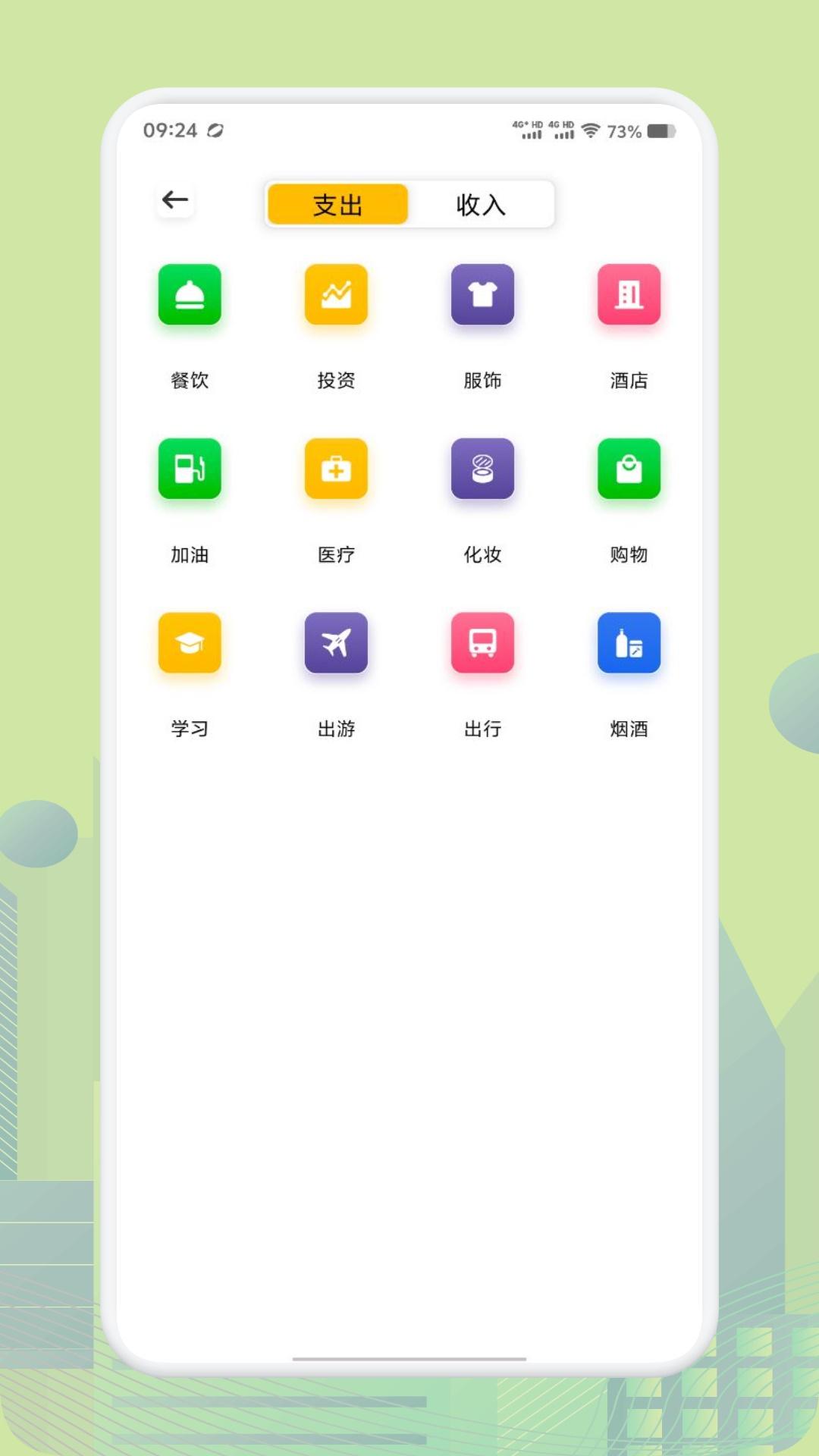
Task: Select the 服饰 clothing category icon
Action: (483, 296)
